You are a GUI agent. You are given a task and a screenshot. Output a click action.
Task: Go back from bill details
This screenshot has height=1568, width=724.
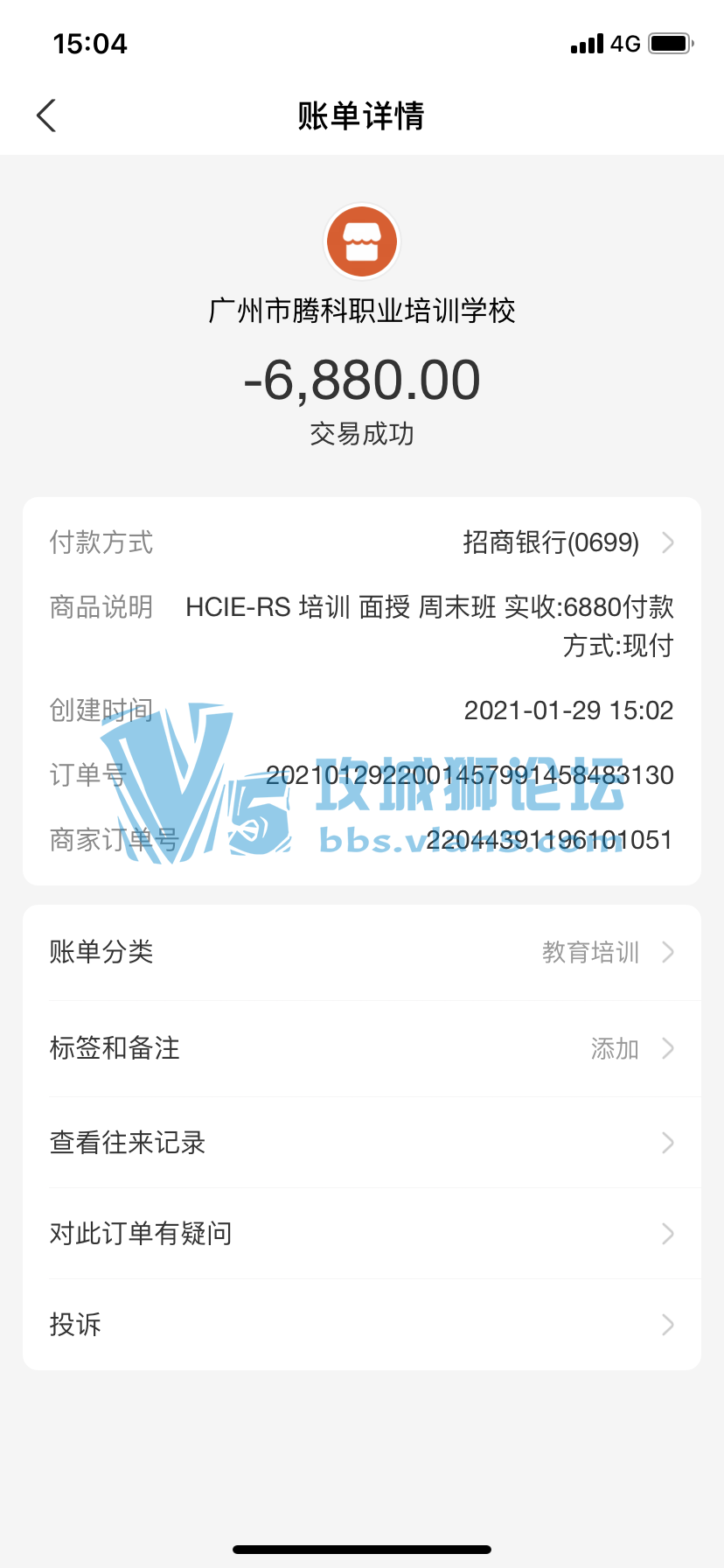(x=46, y=115)
